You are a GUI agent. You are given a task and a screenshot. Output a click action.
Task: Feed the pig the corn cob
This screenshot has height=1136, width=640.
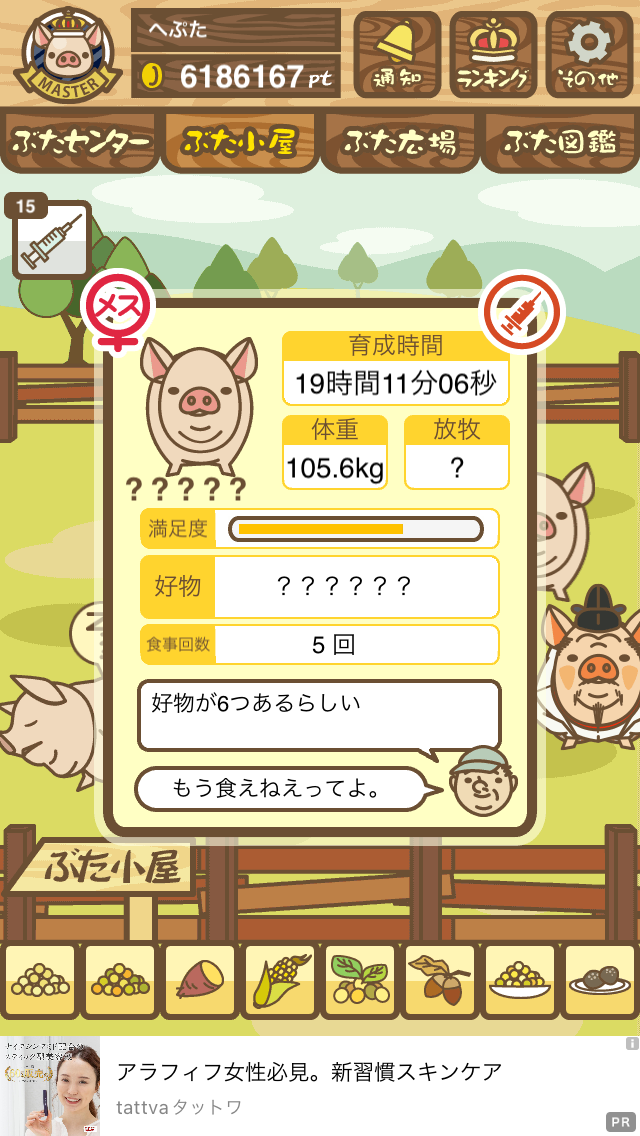pos(280,981)
